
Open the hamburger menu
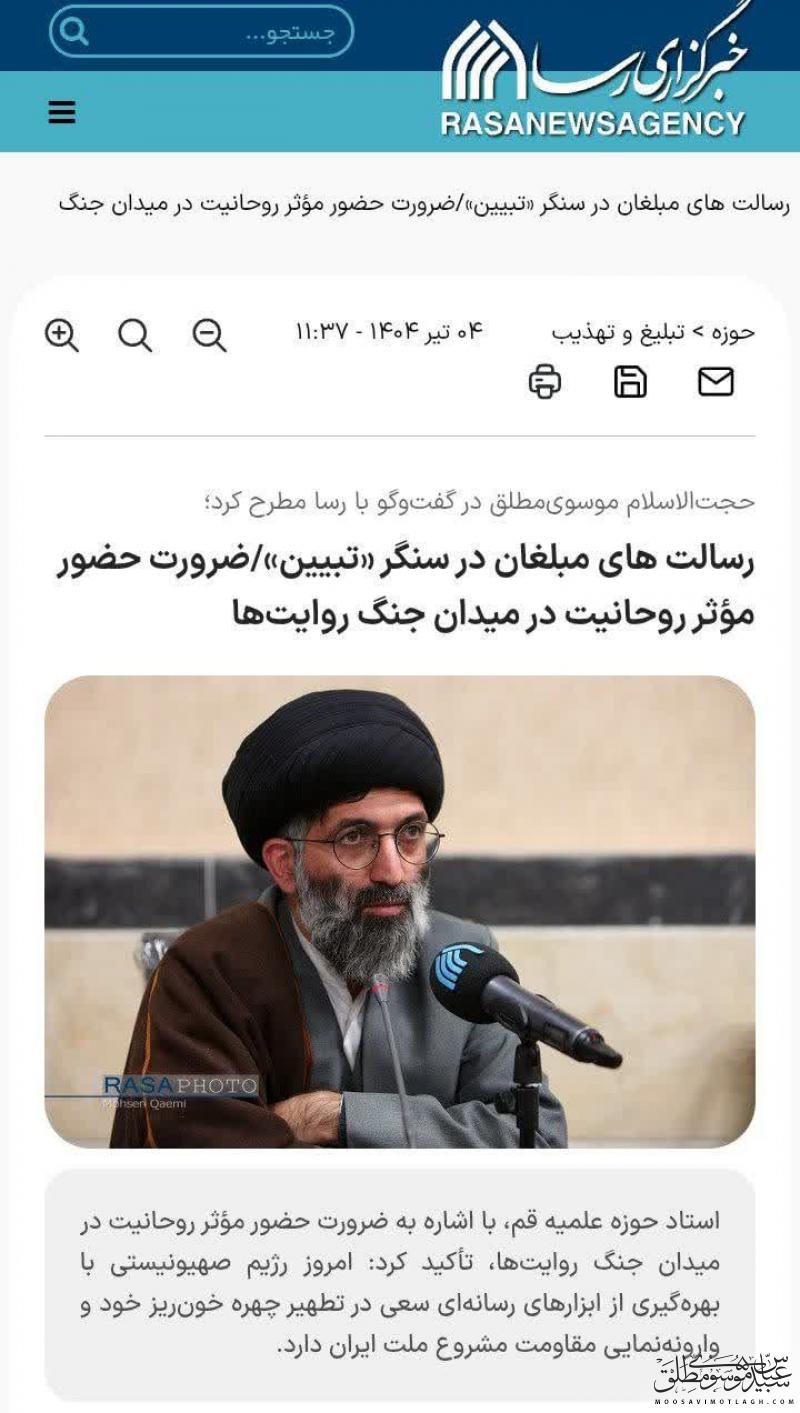point(62,112)
